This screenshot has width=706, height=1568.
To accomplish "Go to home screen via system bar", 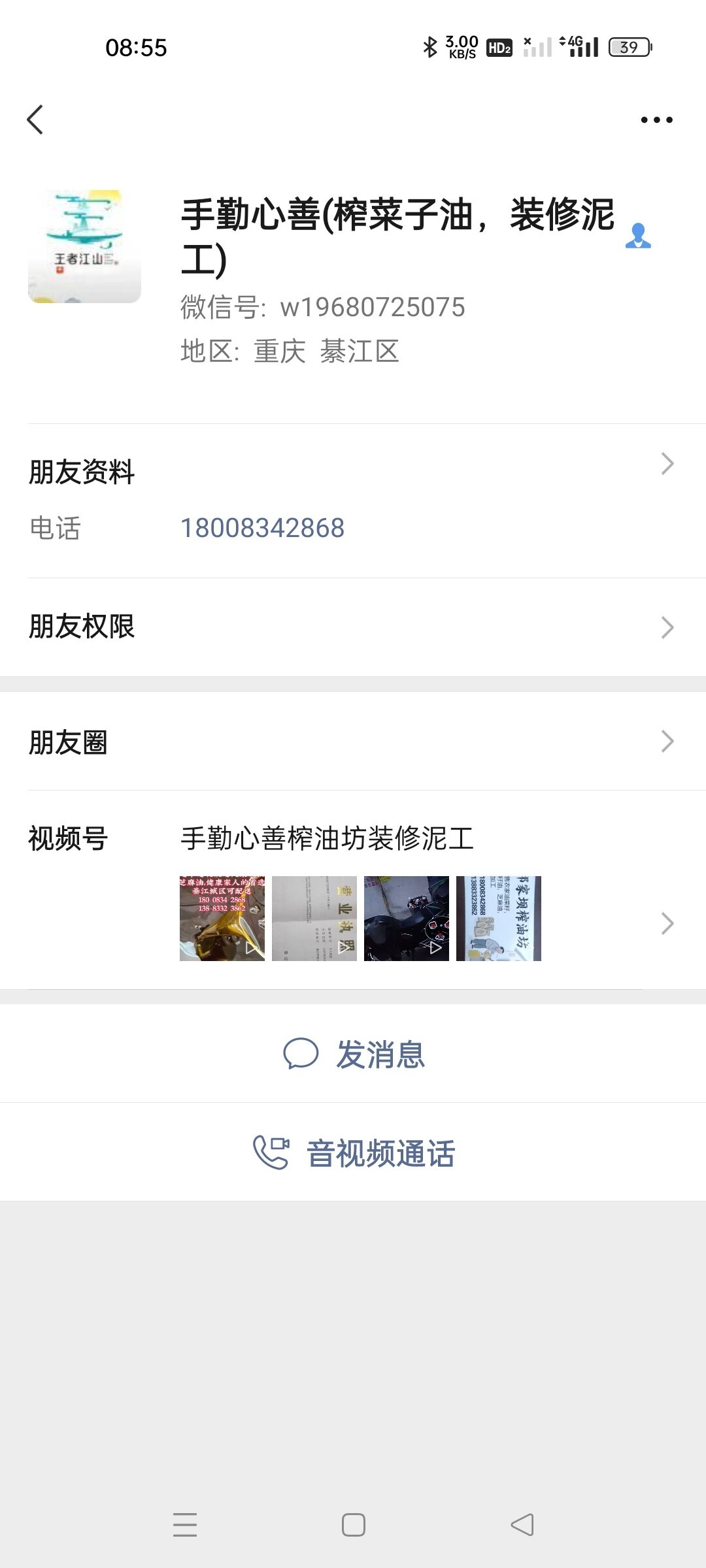I will [x=354, y=1525].
